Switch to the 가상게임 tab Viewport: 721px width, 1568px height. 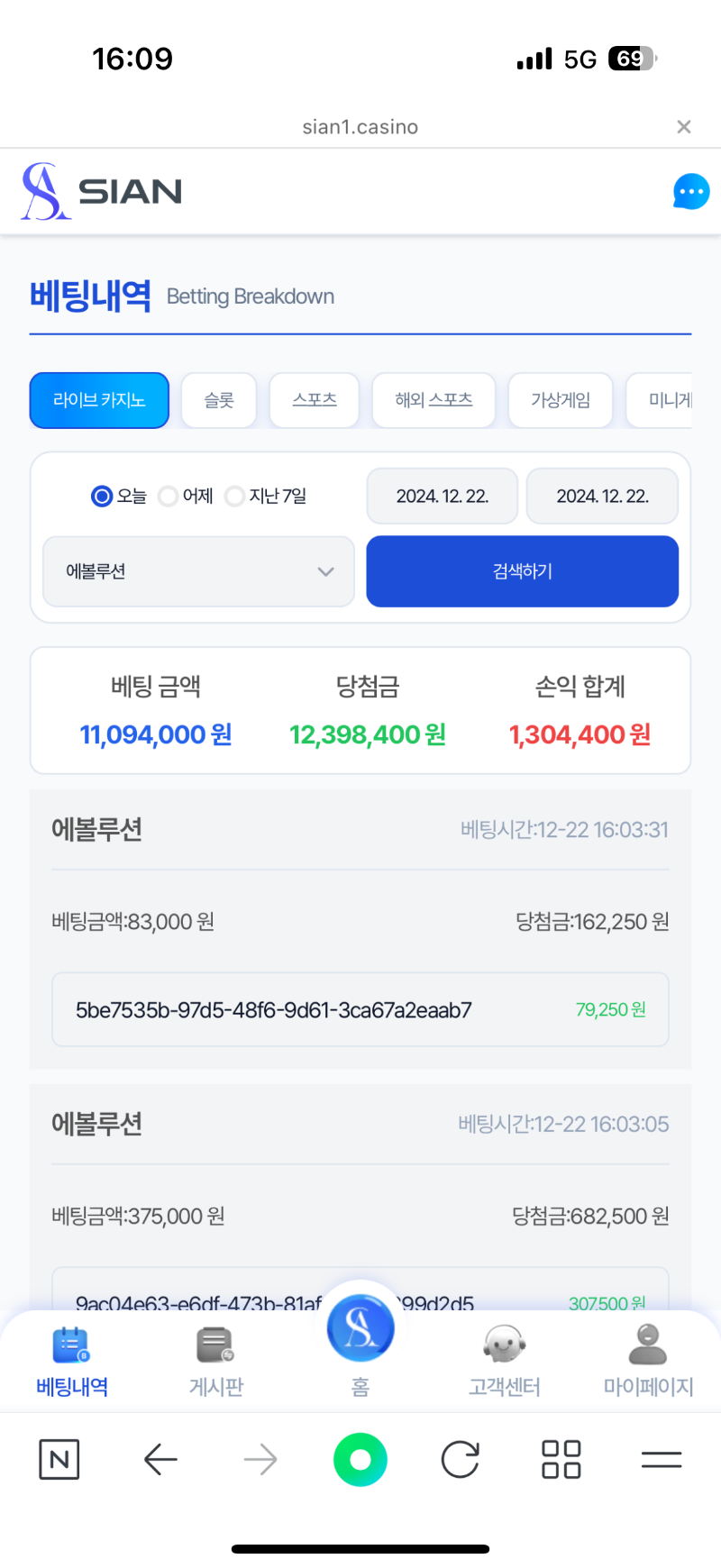[561, 400]
